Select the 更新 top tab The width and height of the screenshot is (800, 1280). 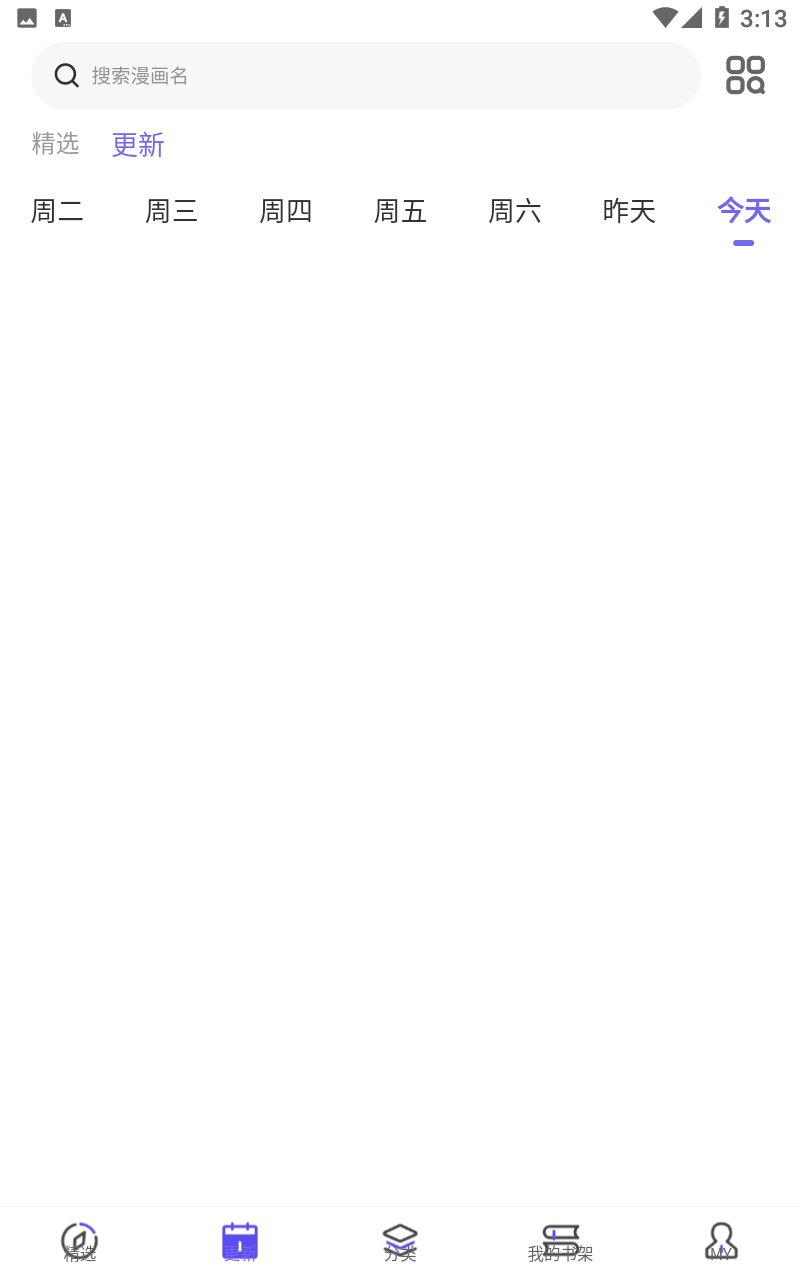138,145
